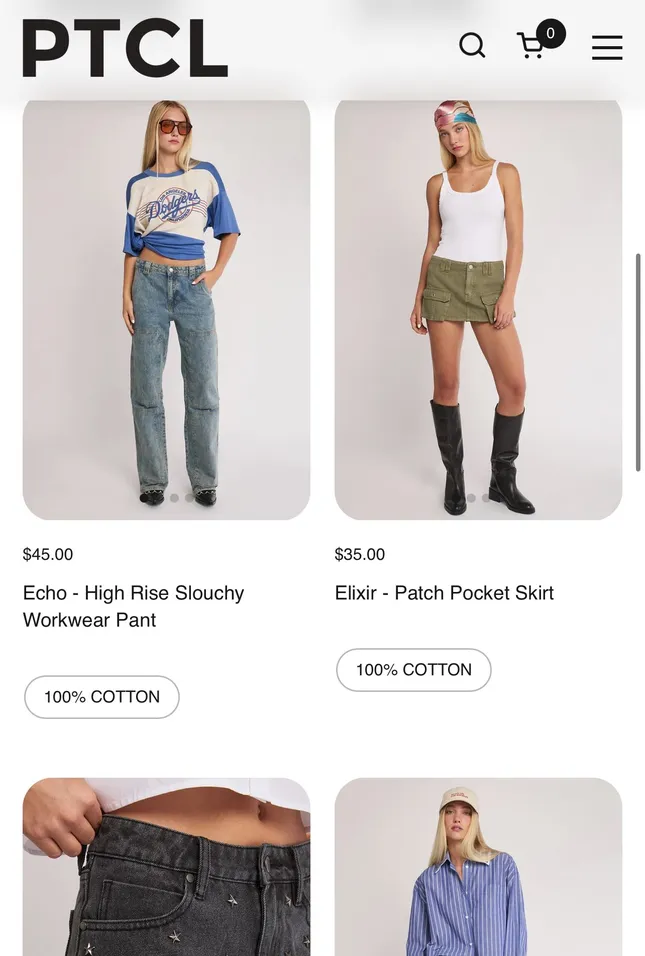Image resolution: width=645 pixels, height=956 pixels.
Task: Select 100% COTTON chip under Echo pant
Action: (102, 697)
